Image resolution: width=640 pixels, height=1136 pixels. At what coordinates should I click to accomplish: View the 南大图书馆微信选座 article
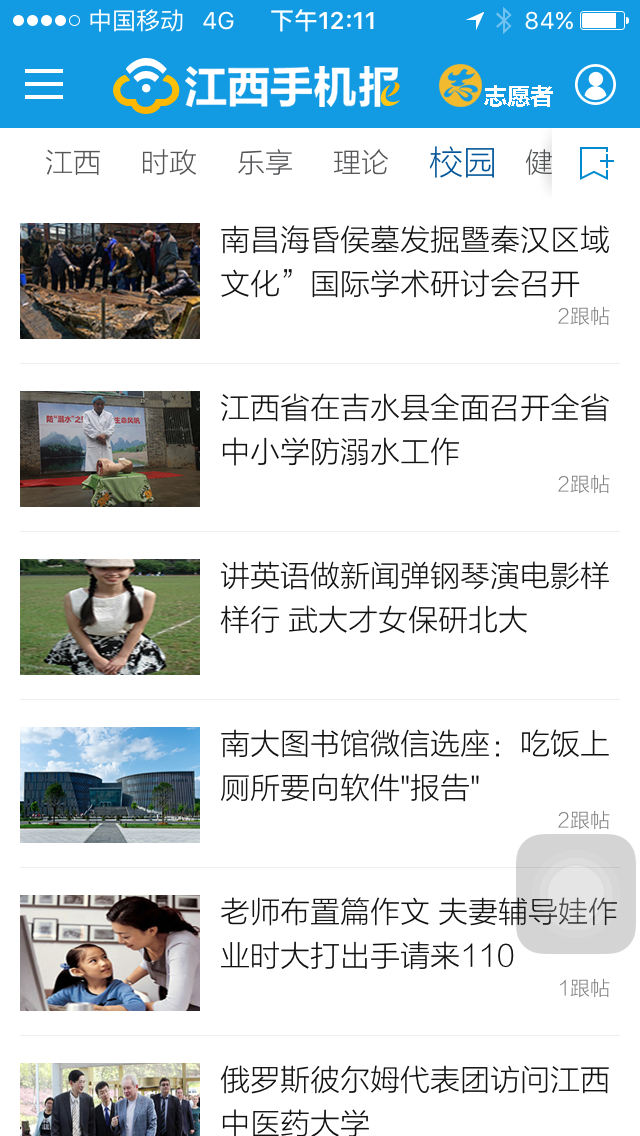[414, 766]
